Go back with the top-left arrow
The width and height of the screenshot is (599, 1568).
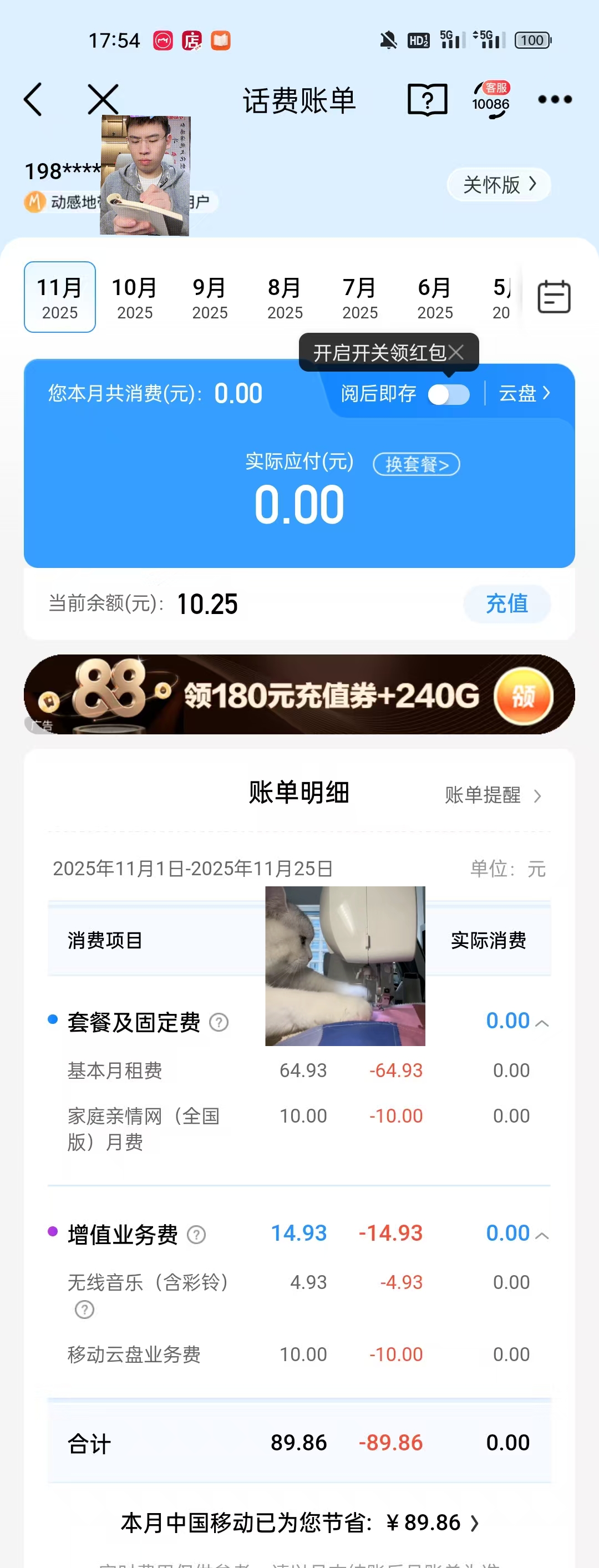(33, 99)
